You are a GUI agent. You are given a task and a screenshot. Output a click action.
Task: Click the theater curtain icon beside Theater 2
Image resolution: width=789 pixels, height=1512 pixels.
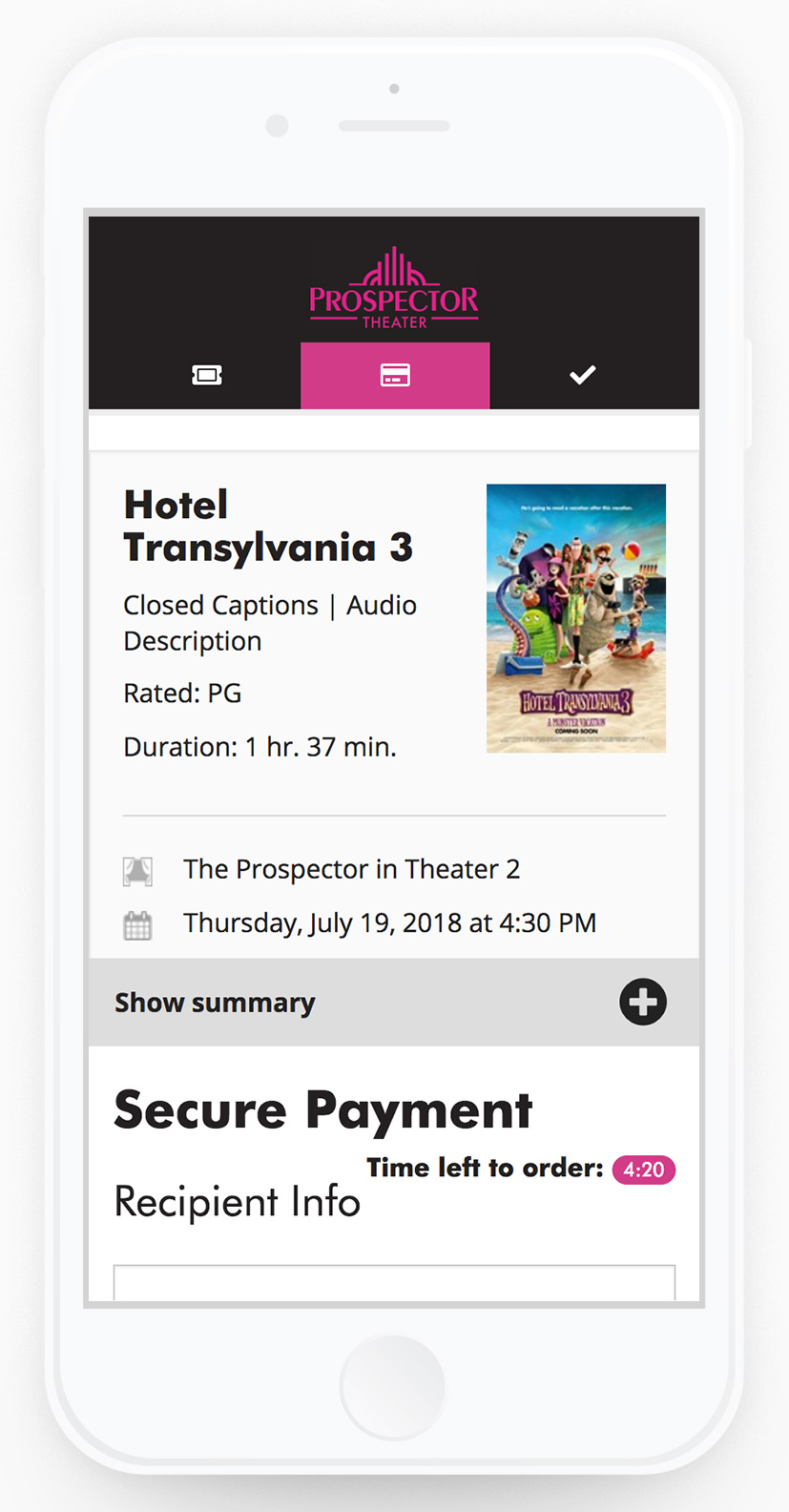coord(137,869)
